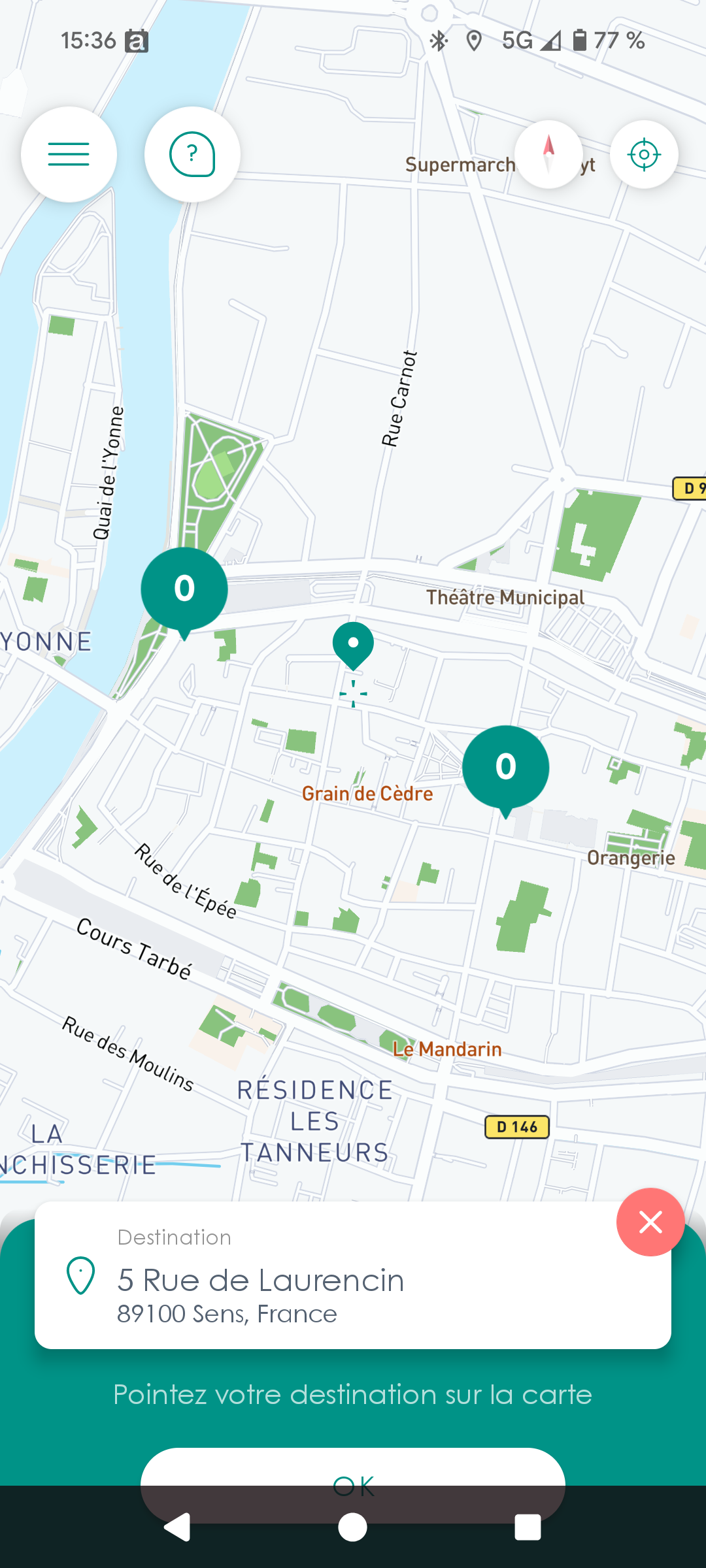The height and width of the screenshot is (1568, 706).
Task: Return to the home screen
Action: 353,1527
